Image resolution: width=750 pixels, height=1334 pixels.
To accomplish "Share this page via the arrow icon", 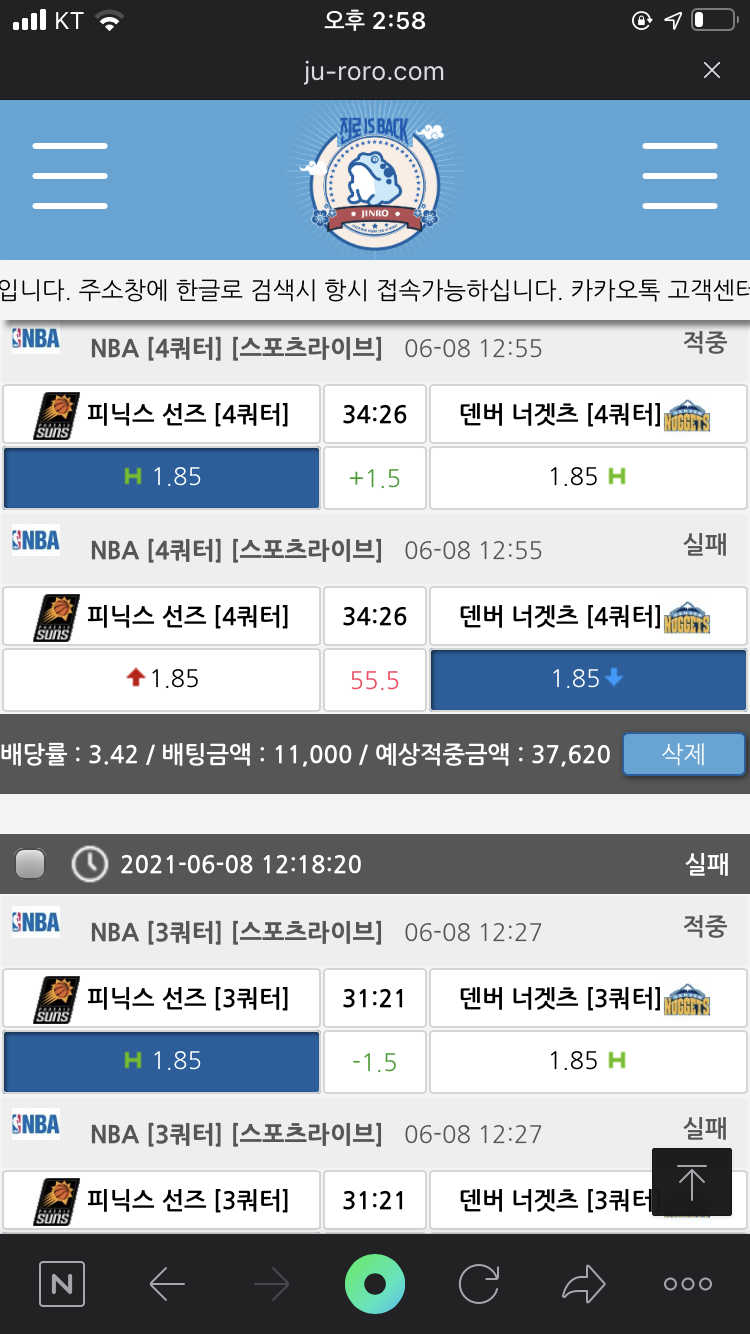I will click(x=583, y=1284).
